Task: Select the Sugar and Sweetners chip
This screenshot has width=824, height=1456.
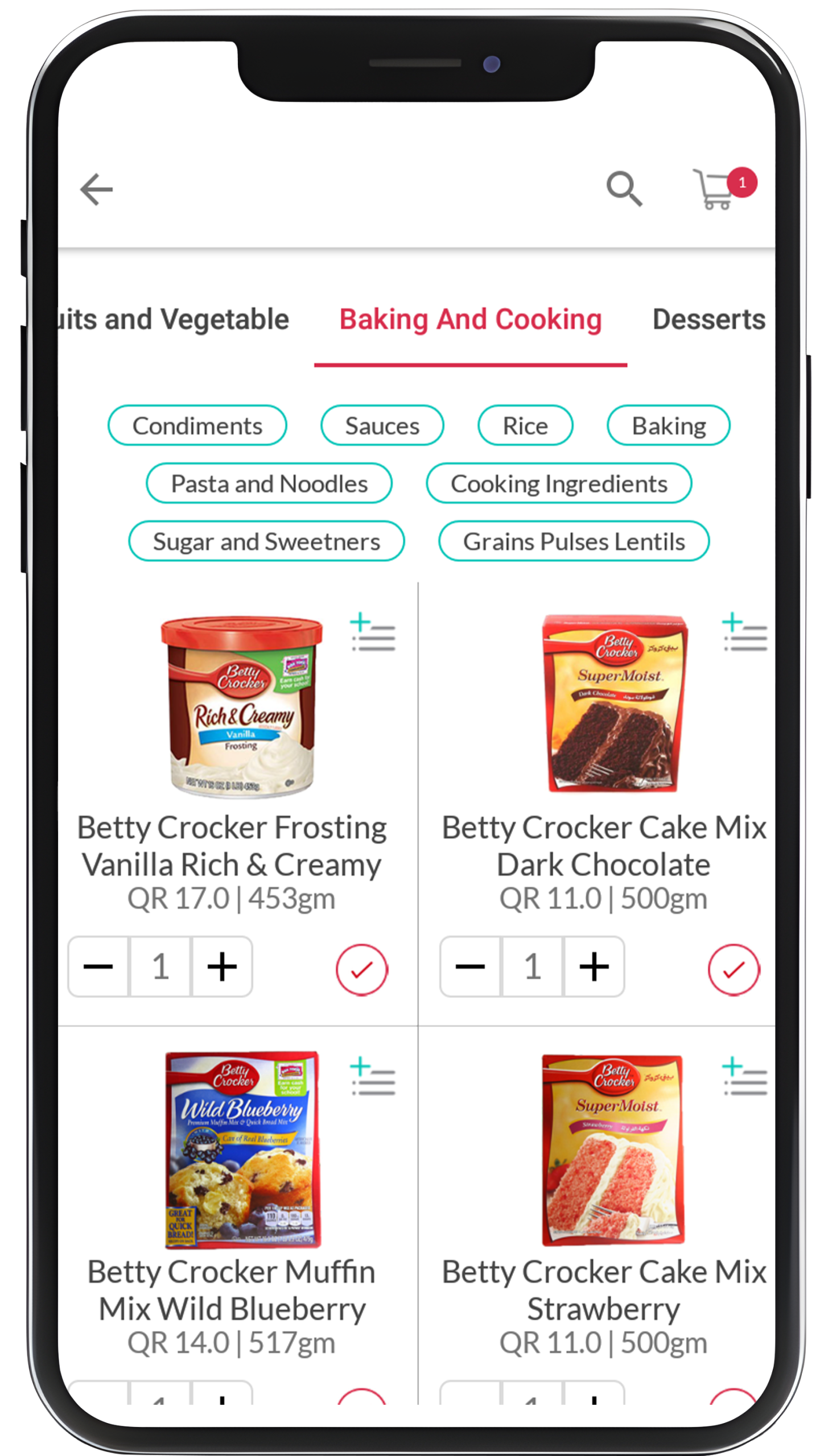Action: pos(266,542)
